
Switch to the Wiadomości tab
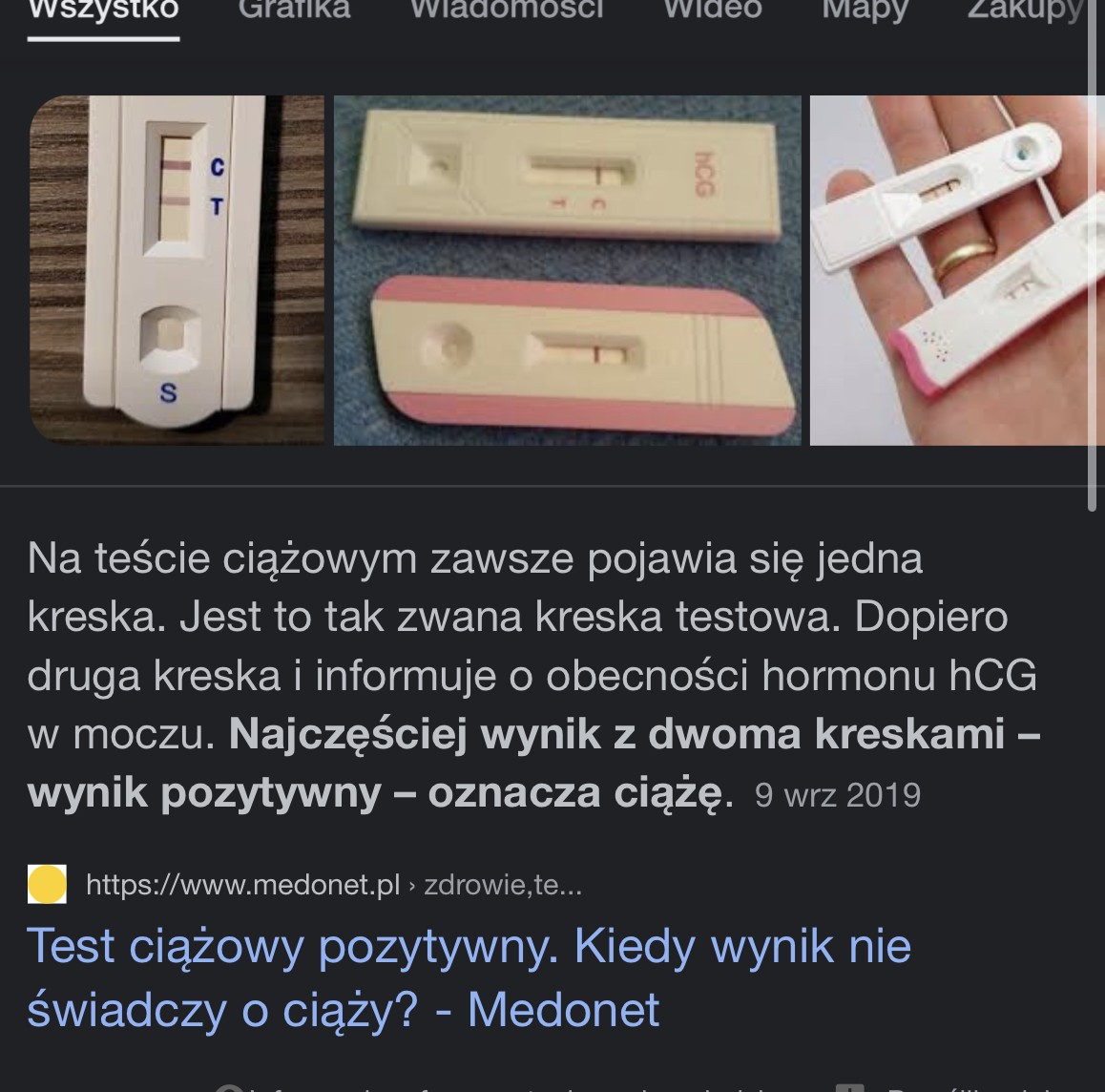click(x=506, y=10)
